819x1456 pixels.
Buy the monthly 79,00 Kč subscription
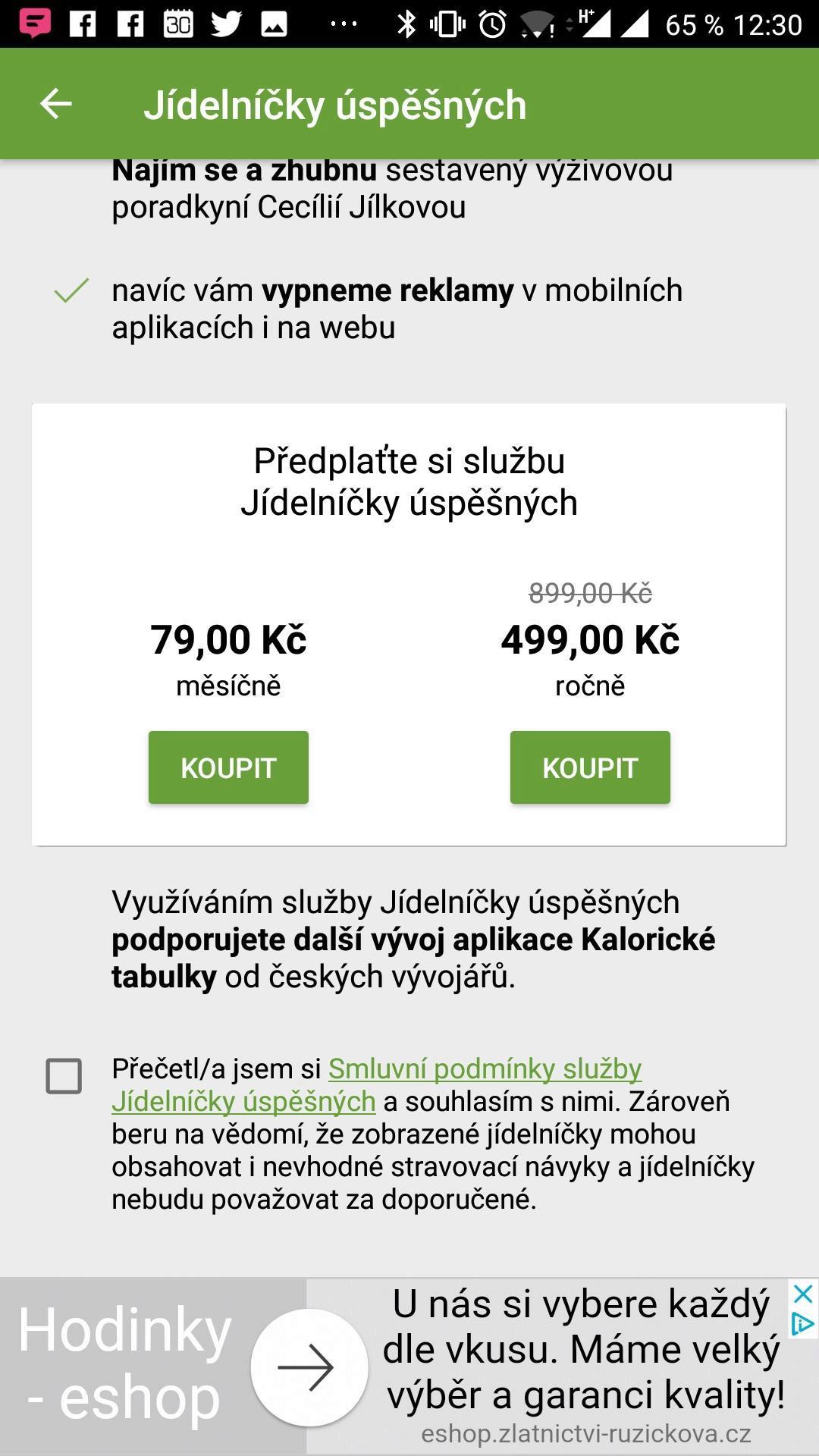tap(228, 767)
